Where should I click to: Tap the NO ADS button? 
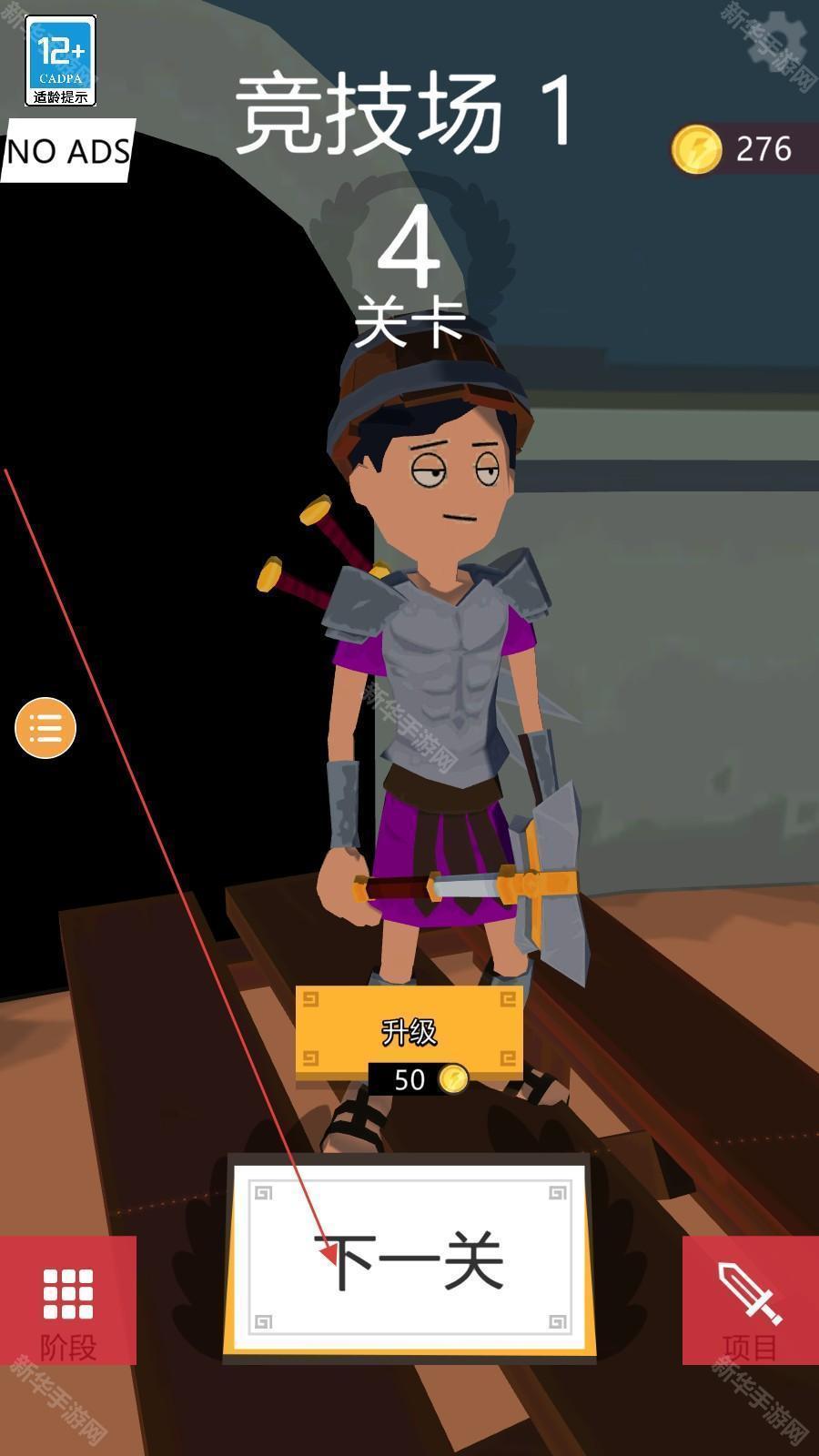pos(67,150)
